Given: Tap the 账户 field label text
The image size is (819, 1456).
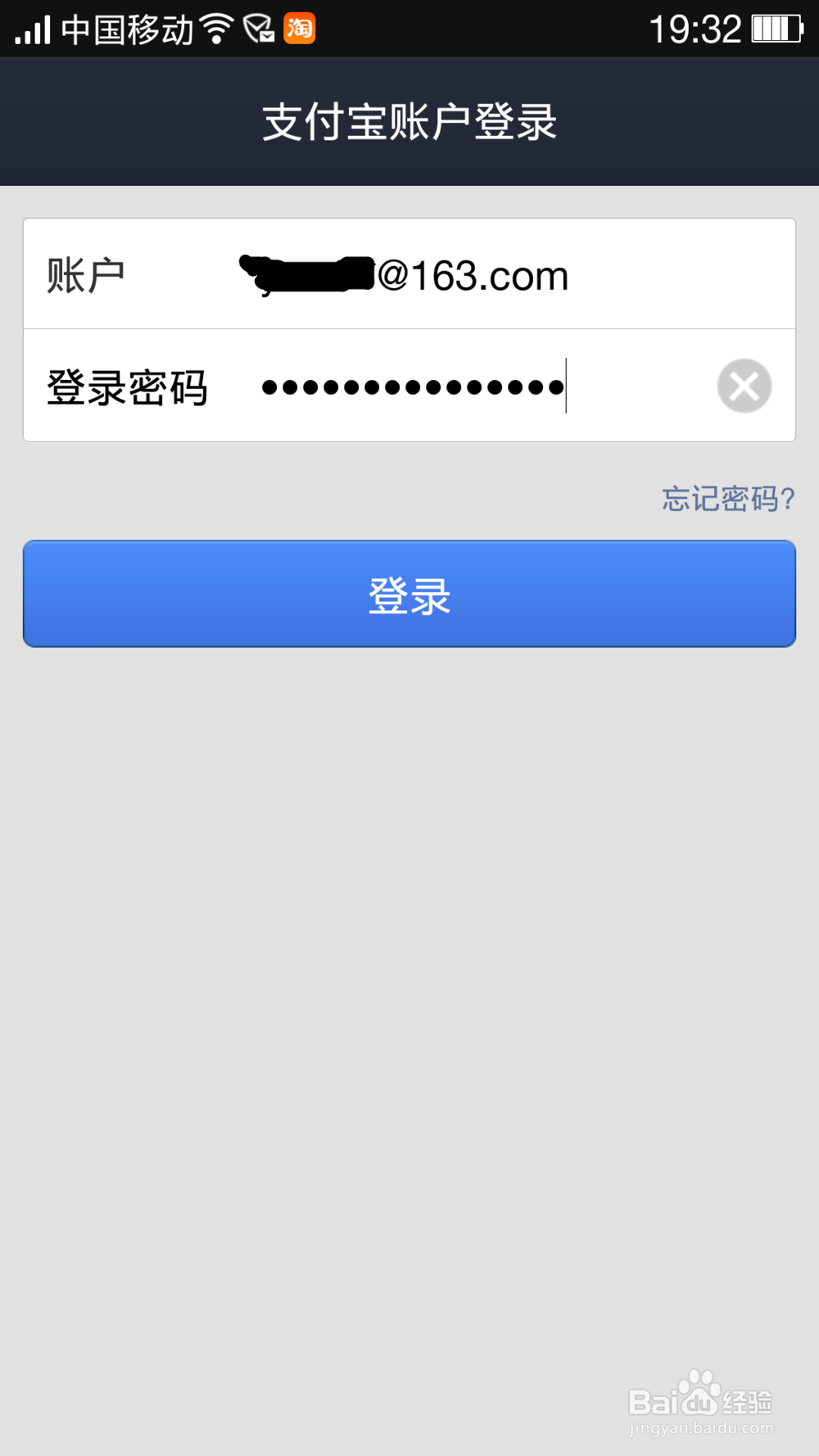Looking at the screenshot, I should [x=85, y=274].
